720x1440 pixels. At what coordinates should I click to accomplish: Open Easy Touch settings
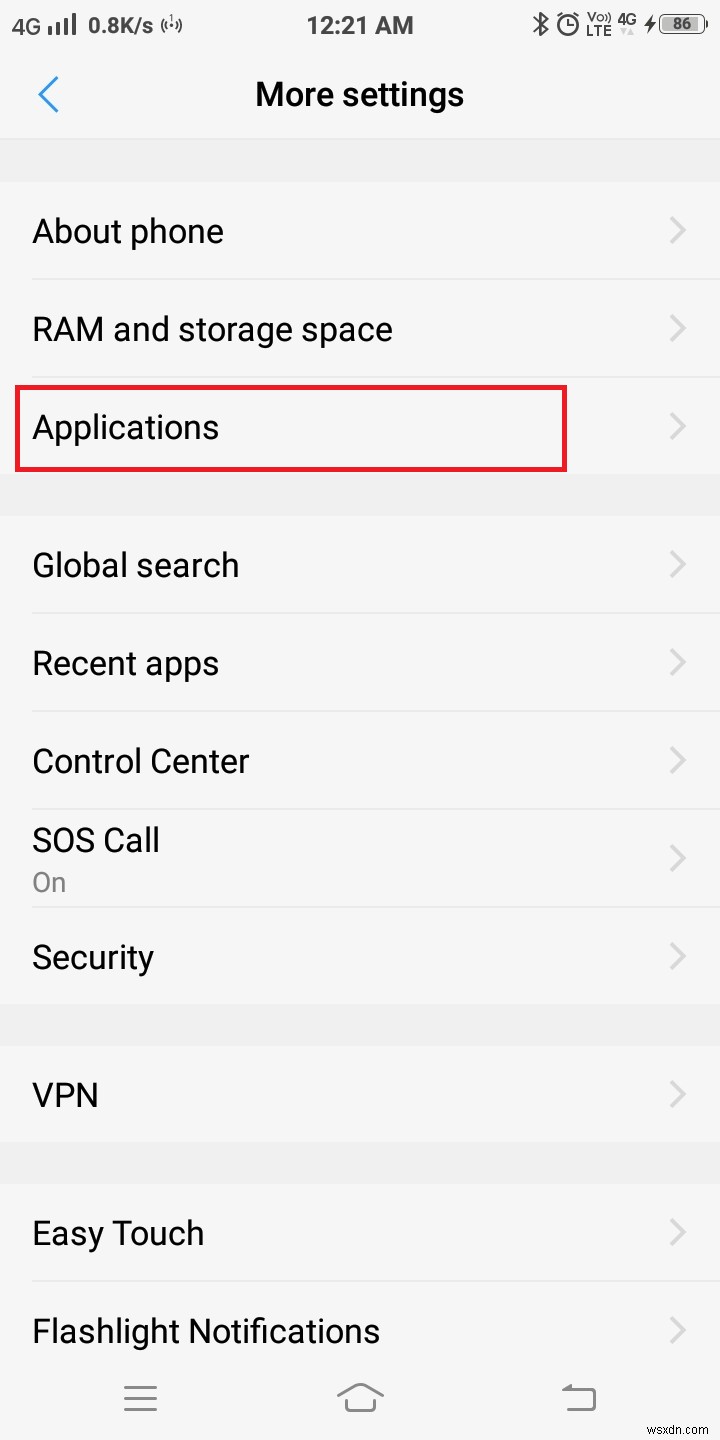pyautogui.click(x=360, y=1233)
